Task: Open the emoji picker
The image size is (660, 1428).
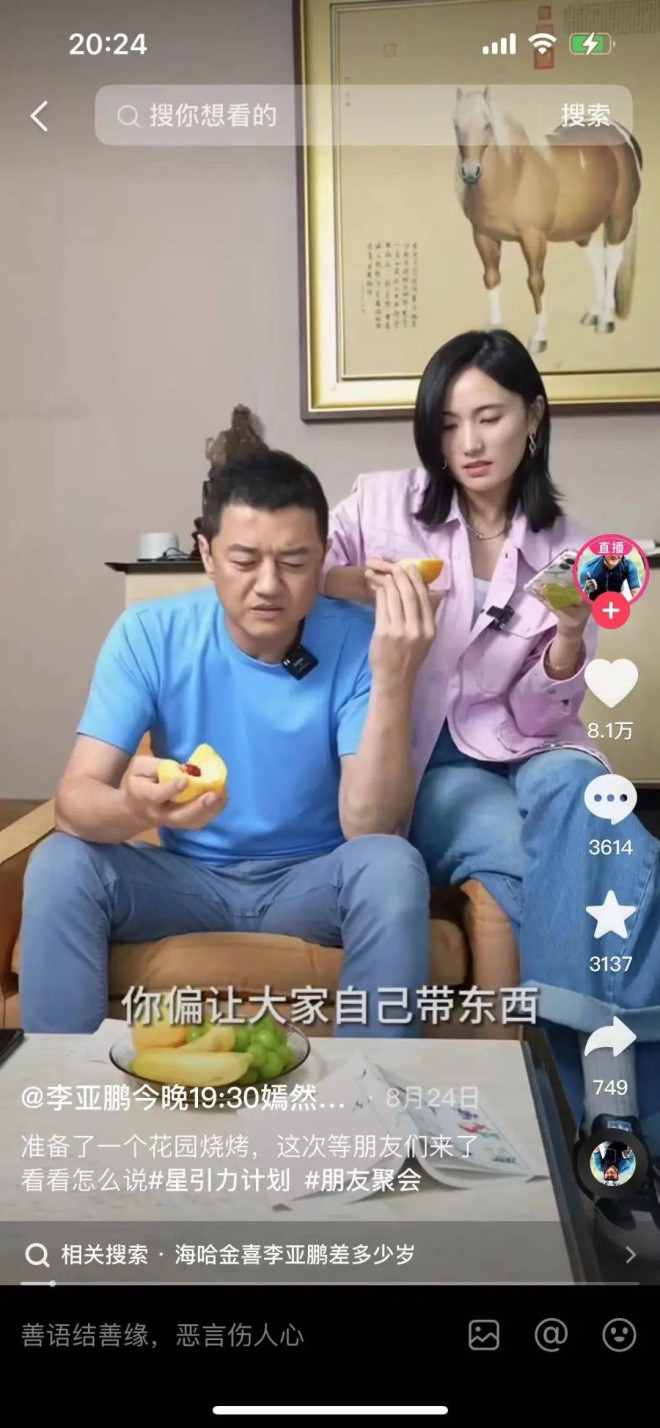Action: 619,1335
